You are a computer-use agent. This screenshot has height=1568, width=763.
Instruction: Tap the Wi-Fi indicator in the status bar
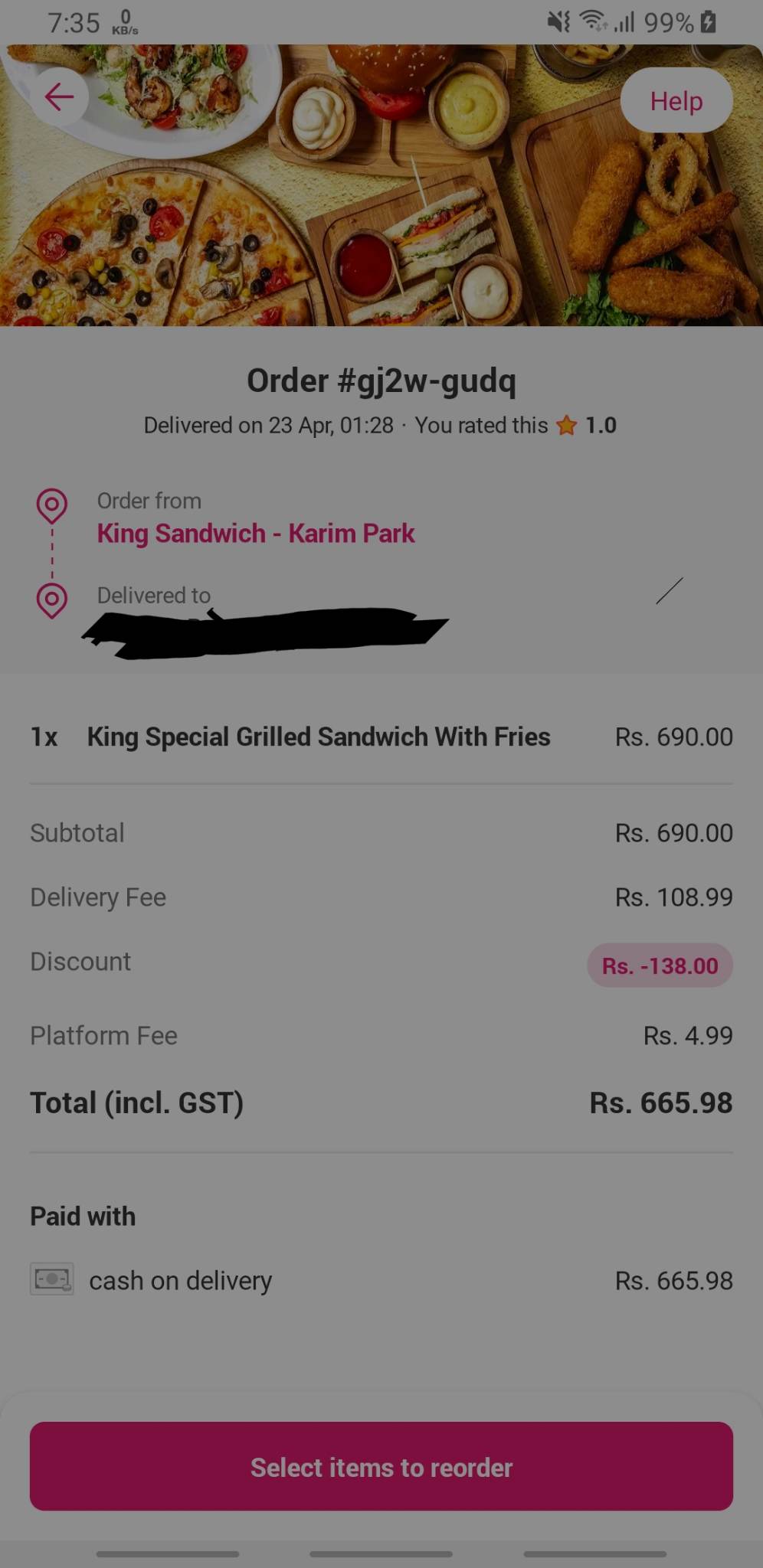(x=594, y=21)
